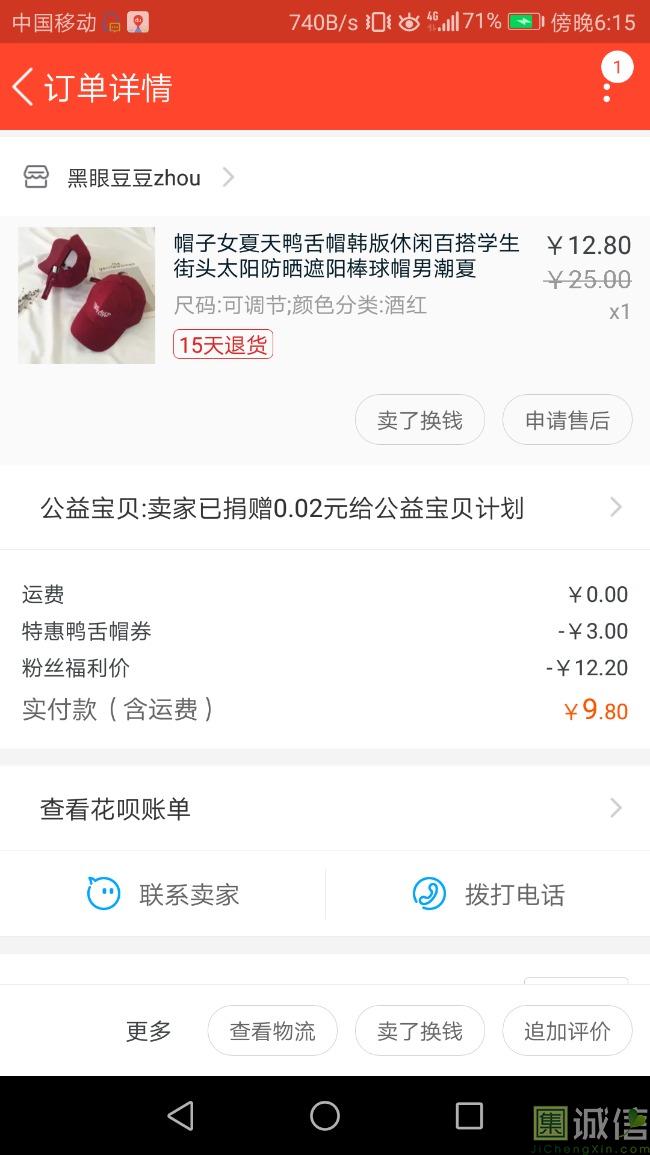Image resolution: width=650 pixels, height=1155 pixels.
Task: Check shipping with 查看物流
Action: coord(272,1031)
